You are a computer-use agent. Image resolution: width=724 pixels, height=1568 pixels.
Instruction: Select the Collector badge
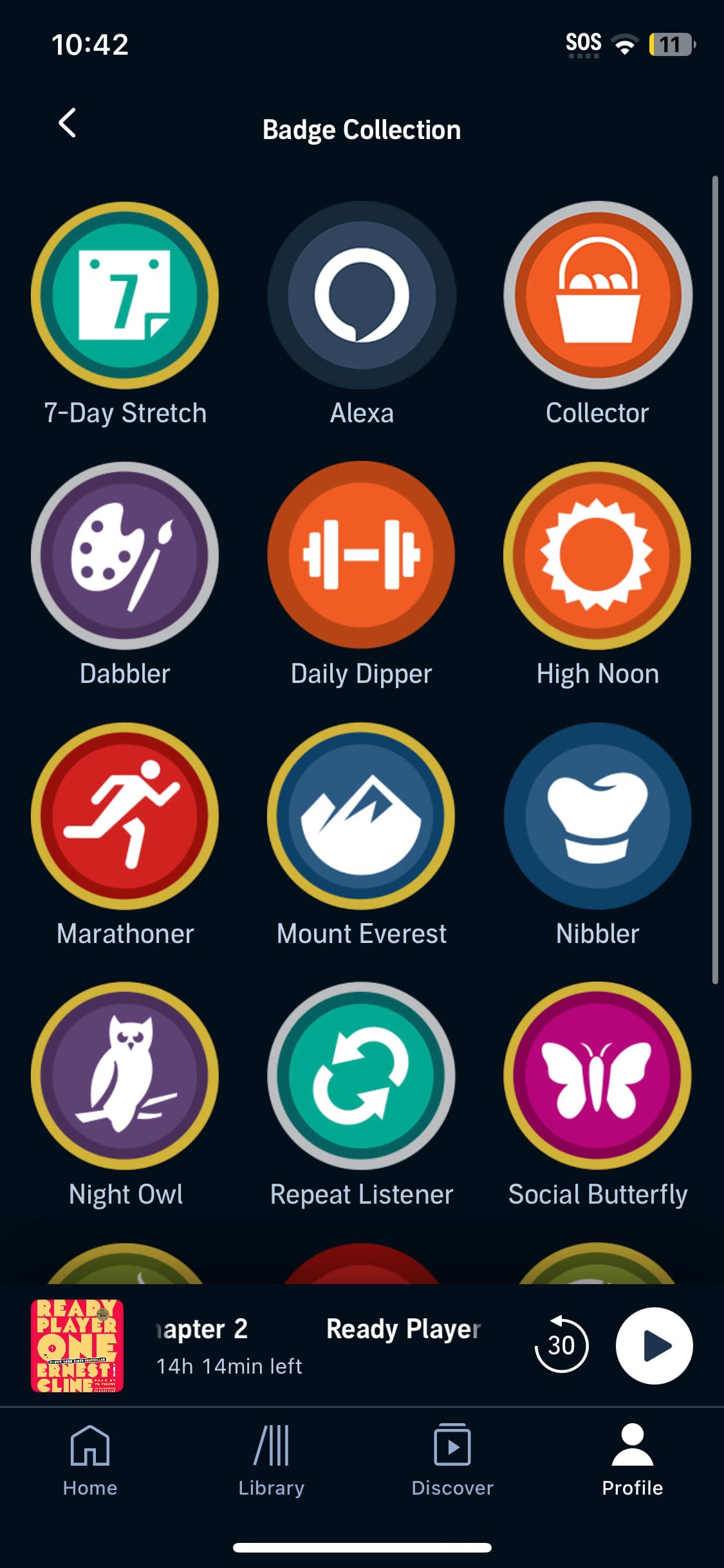click(598, 295)
